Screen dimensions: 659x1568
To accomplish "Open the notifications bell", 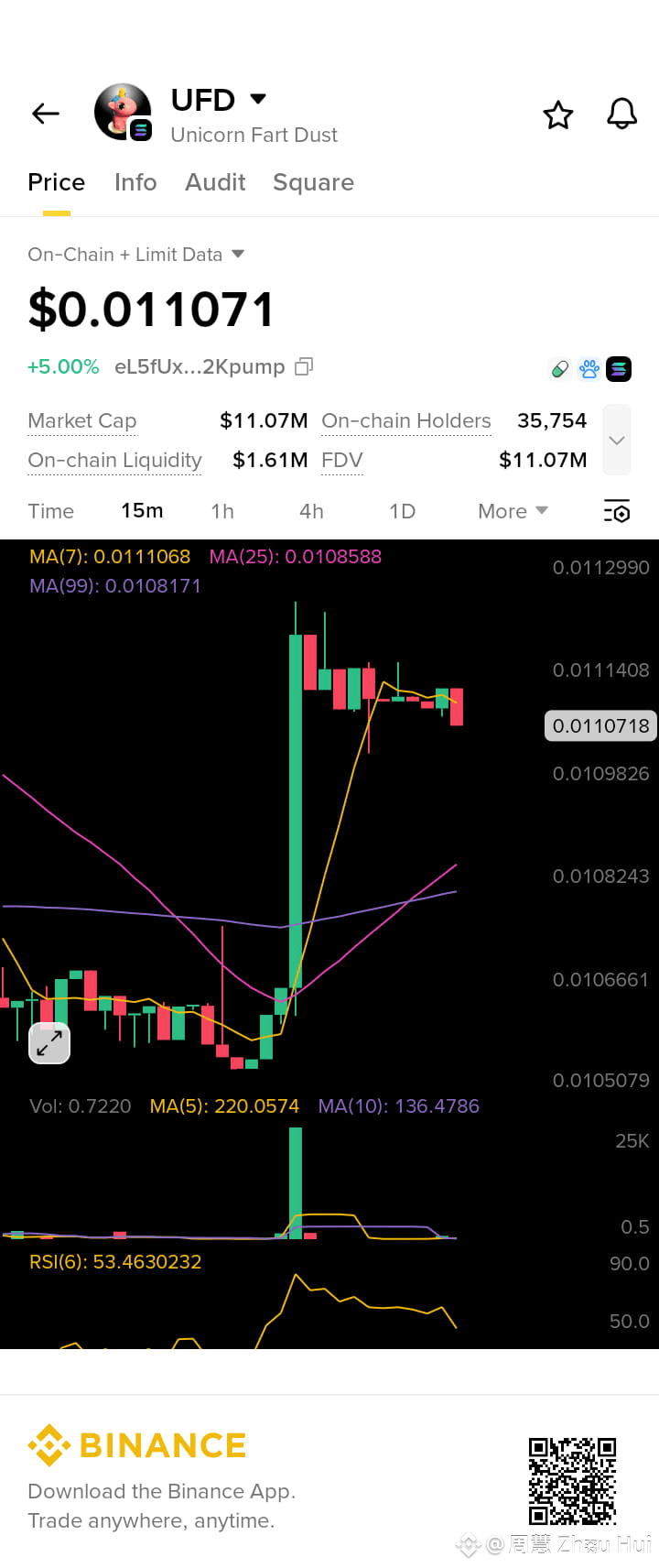I will point(621,114).
